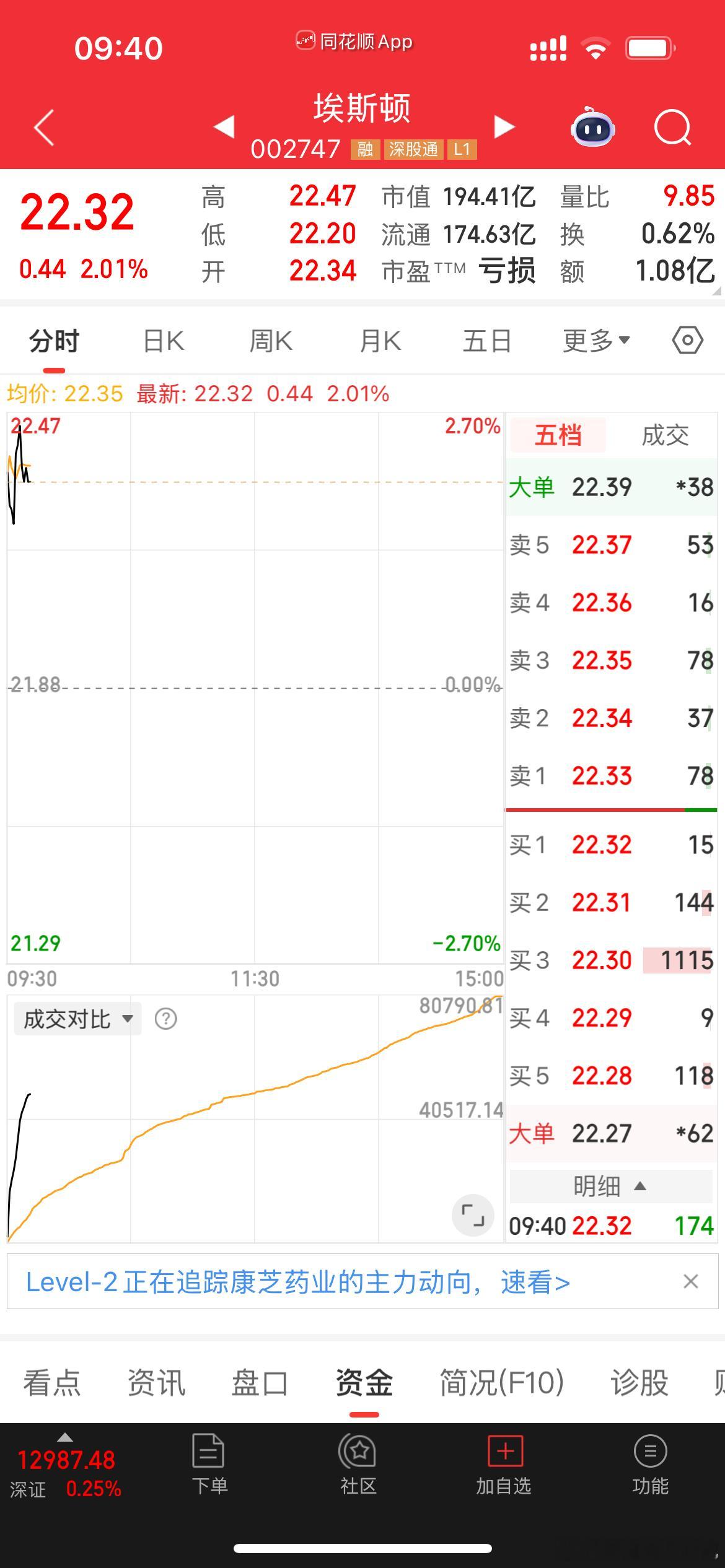This screenshot has height=1568, width=725.
Task: Click the search icon
Action: 672,127
